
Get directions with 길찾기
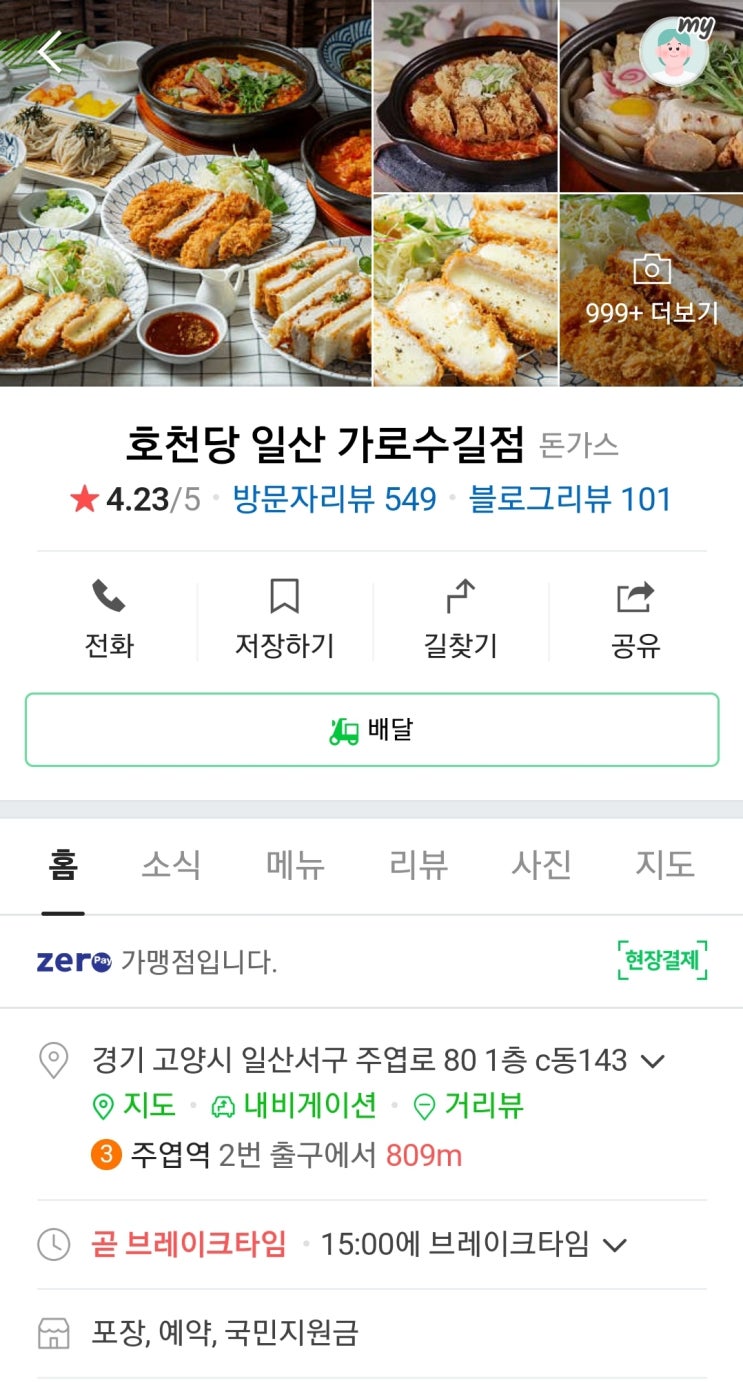(460, 619)
